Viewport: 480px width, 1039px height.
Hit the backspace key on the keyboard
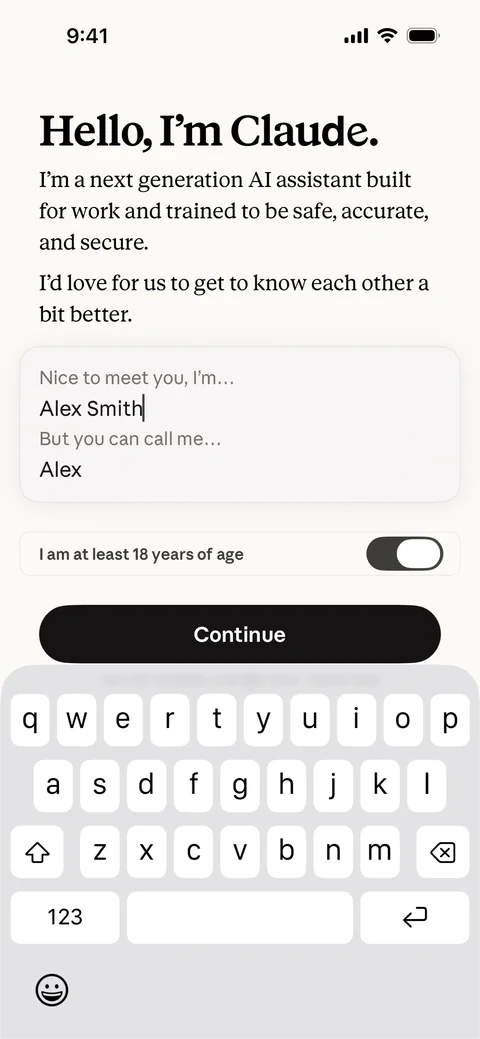click(443, 852)
